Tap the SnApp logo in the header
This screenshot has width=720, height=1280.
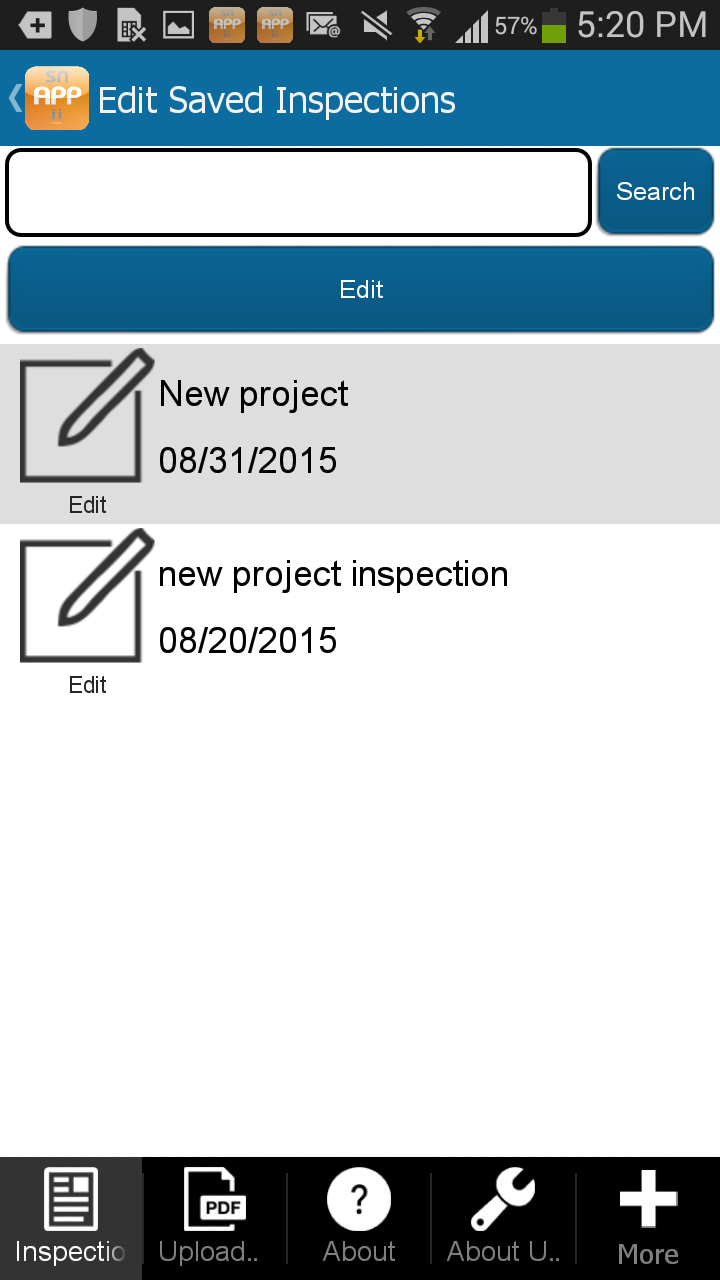(x=57, y=98)
